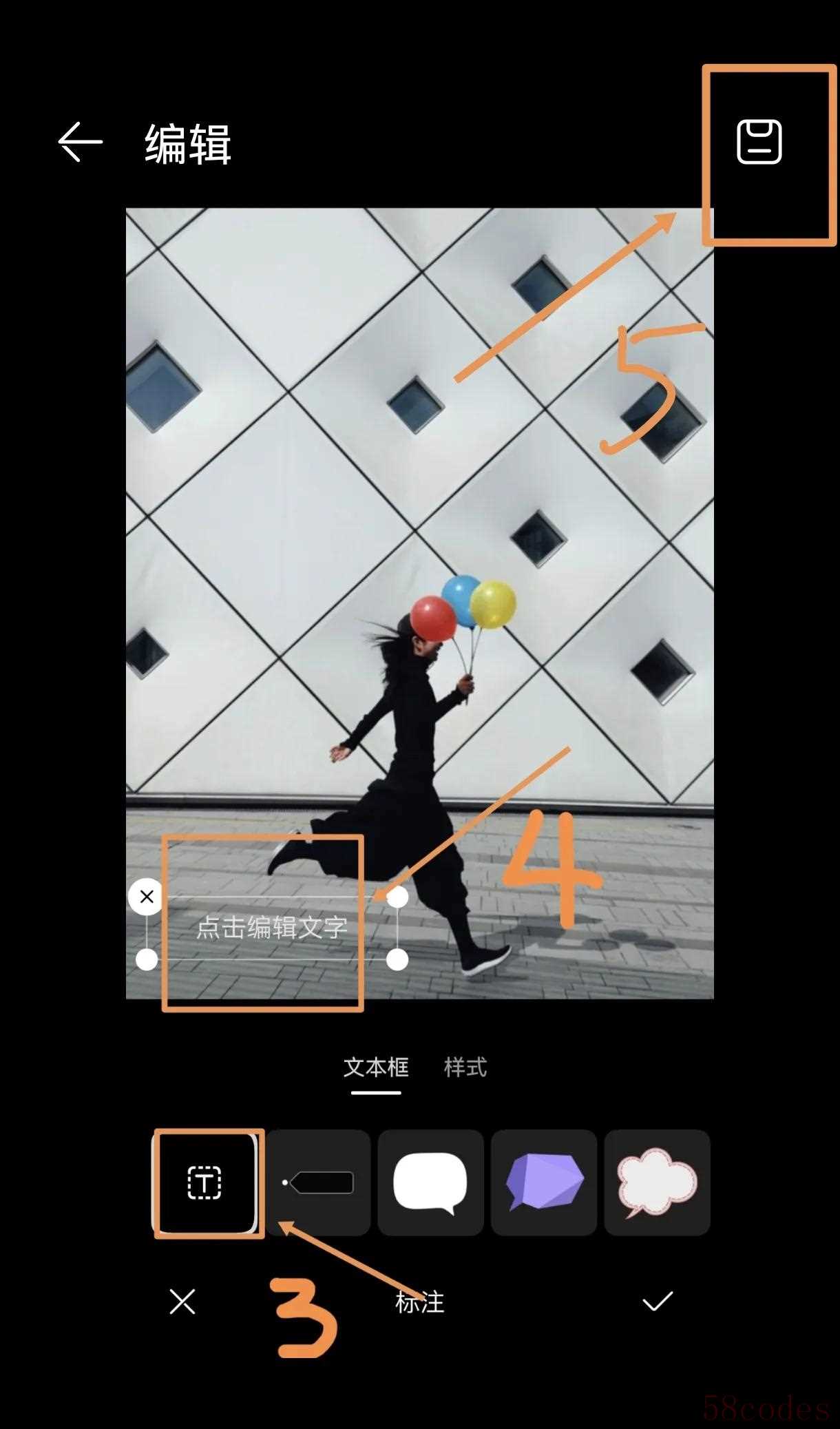The height and width of the screenshot is (1429, 840).
Task: Pick the white speech bubble style
Action: 430,1182
